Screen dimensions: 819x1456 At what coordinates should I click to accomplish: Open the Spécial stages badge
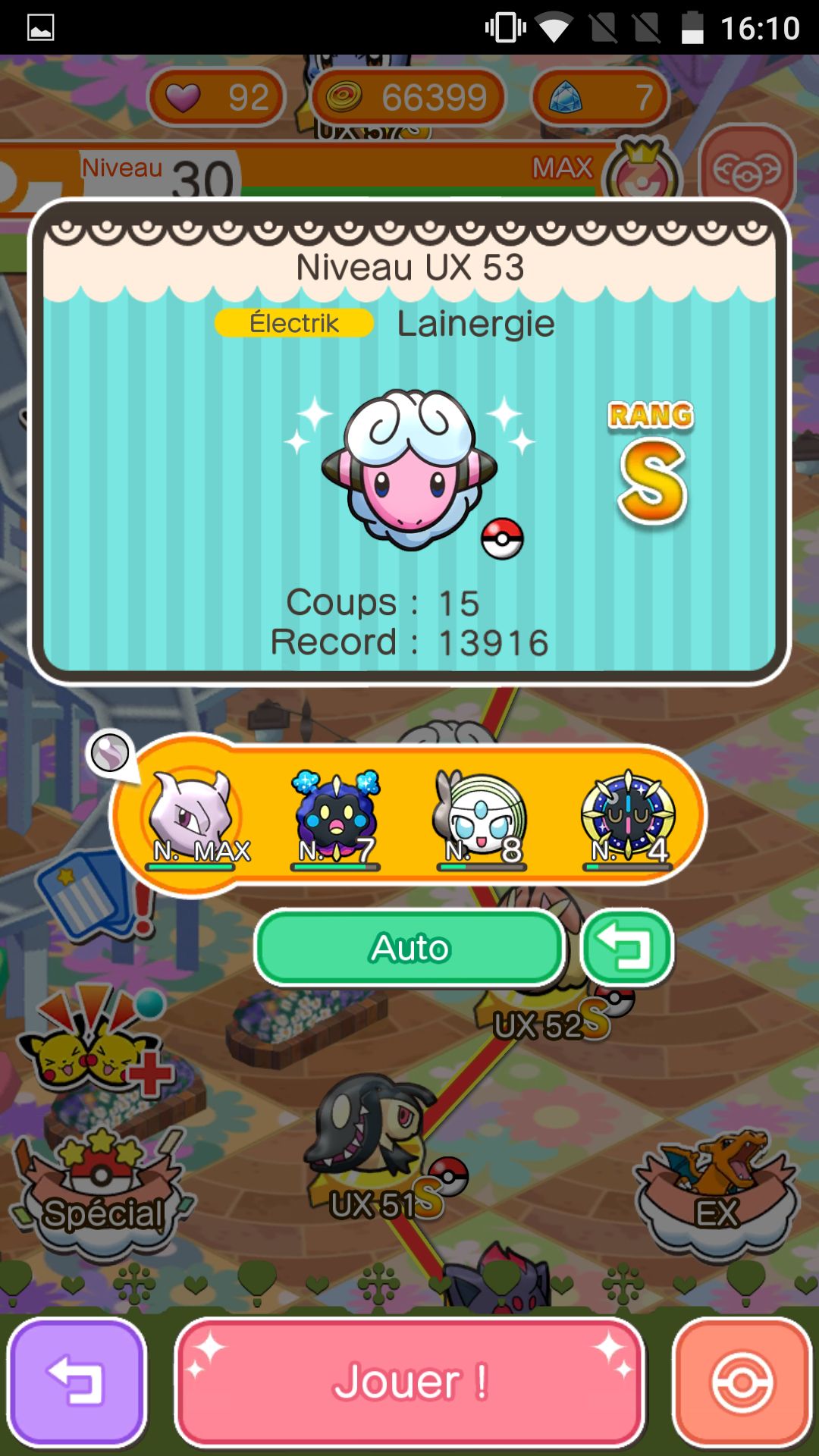pyautogui.click(x=102, y=1194)
